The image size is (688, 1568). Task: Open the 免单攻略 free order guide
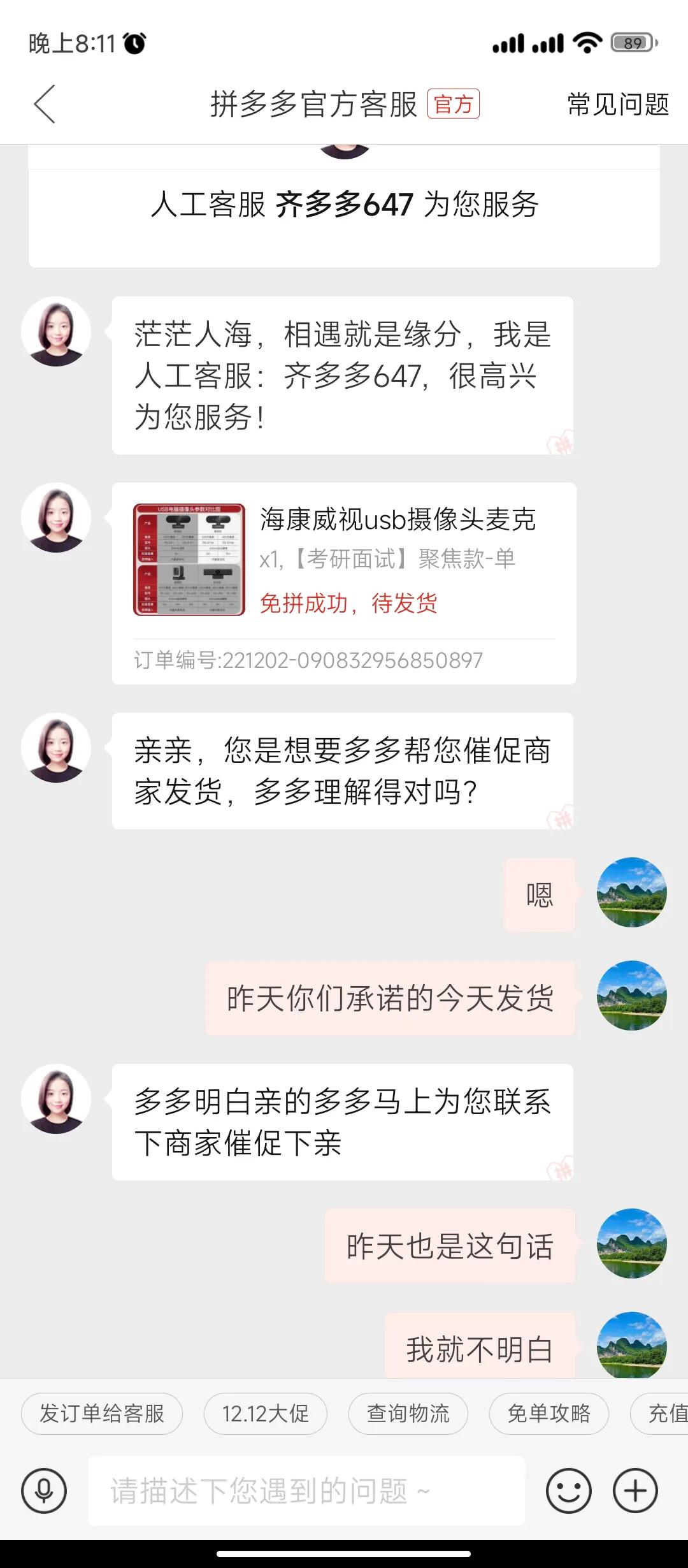pos(548,1413)
